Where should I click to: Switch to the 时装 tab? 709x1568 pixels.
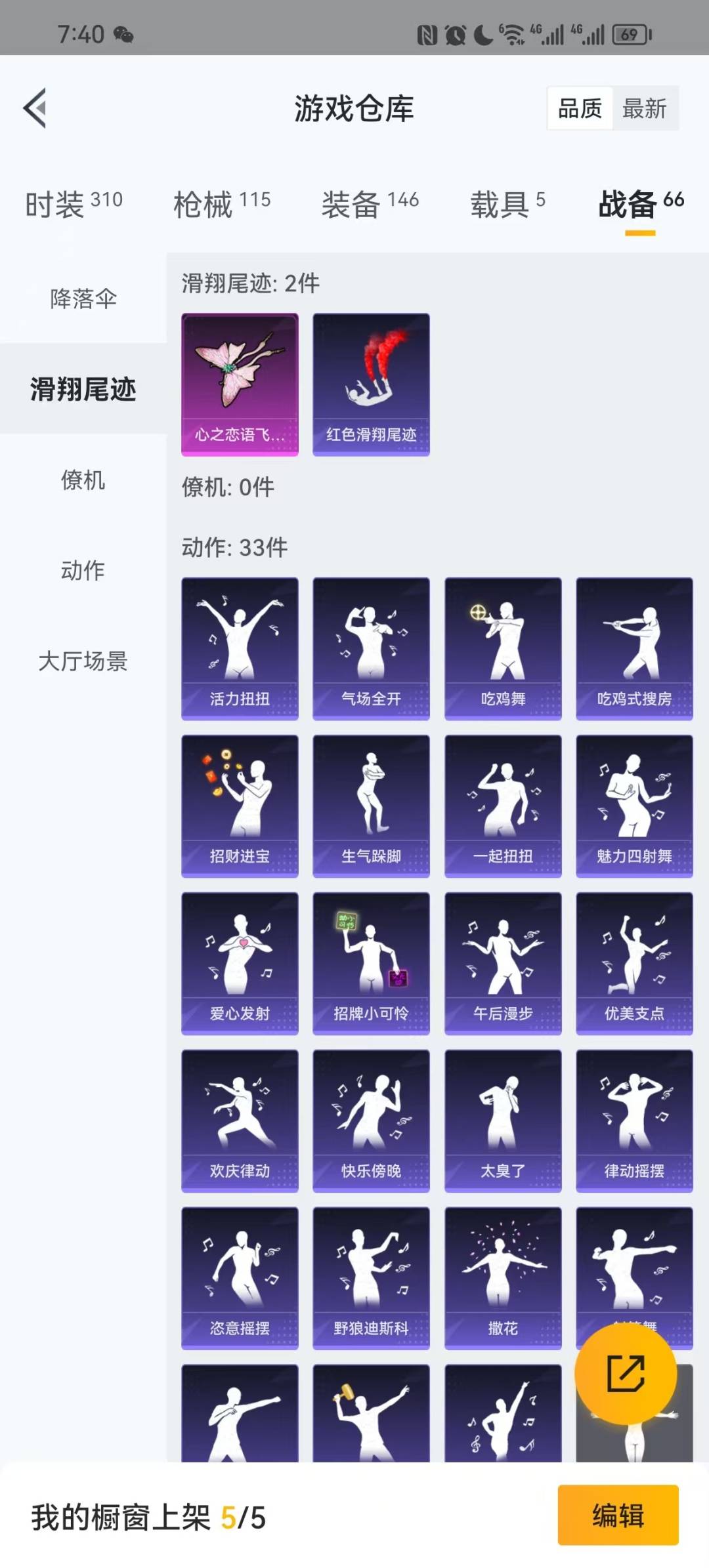(x=74, y=204)
